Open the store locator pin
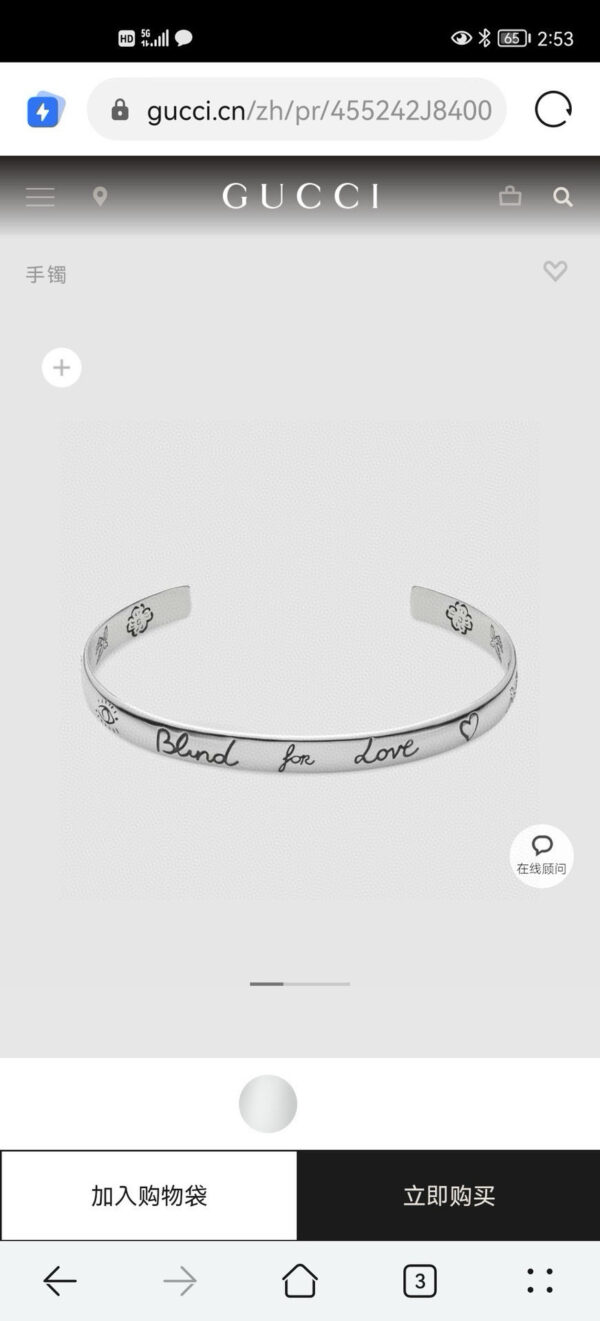The width and height of the screenshot is (600, 1321). (x=100, y=196)
